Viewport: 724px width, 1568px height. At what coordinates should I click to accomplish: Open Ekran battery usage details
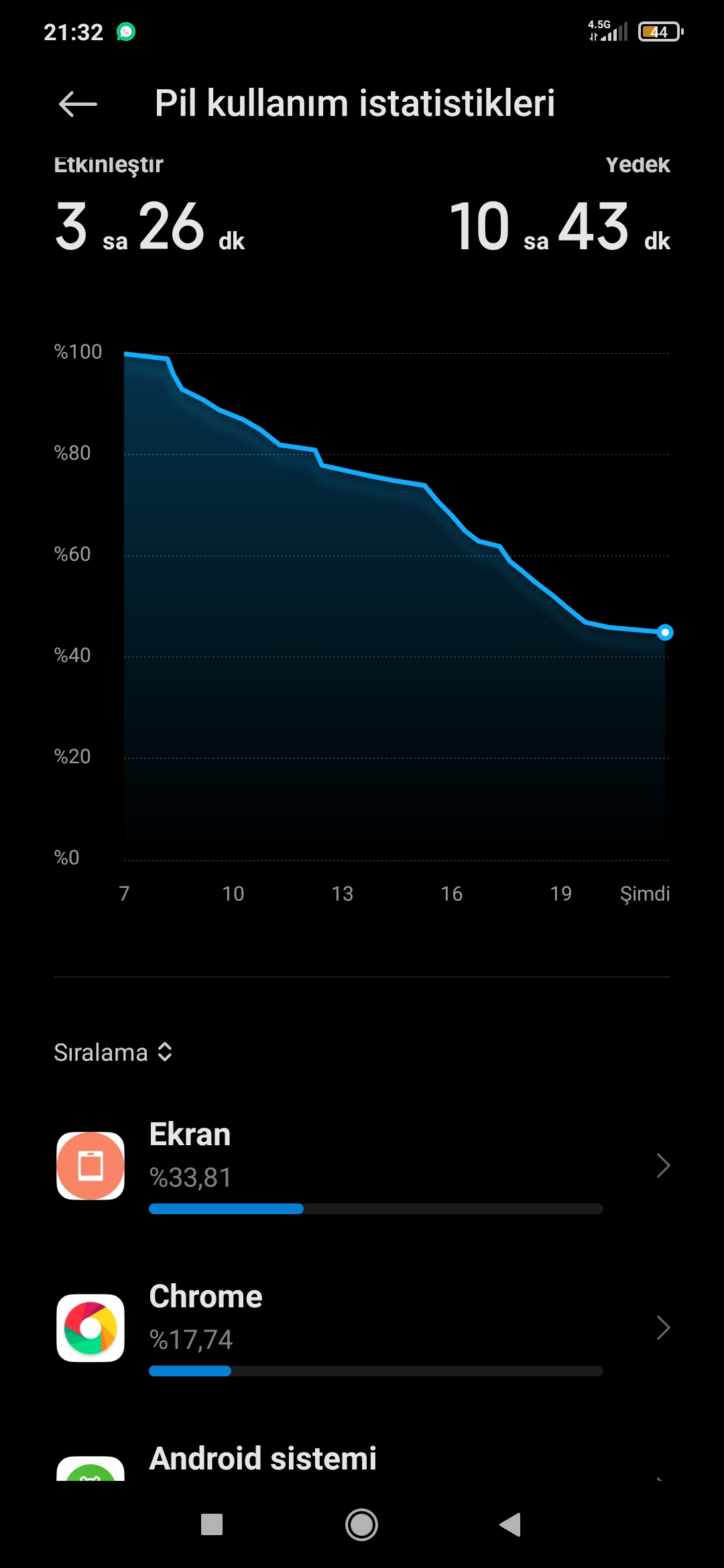pos(362,1166)
